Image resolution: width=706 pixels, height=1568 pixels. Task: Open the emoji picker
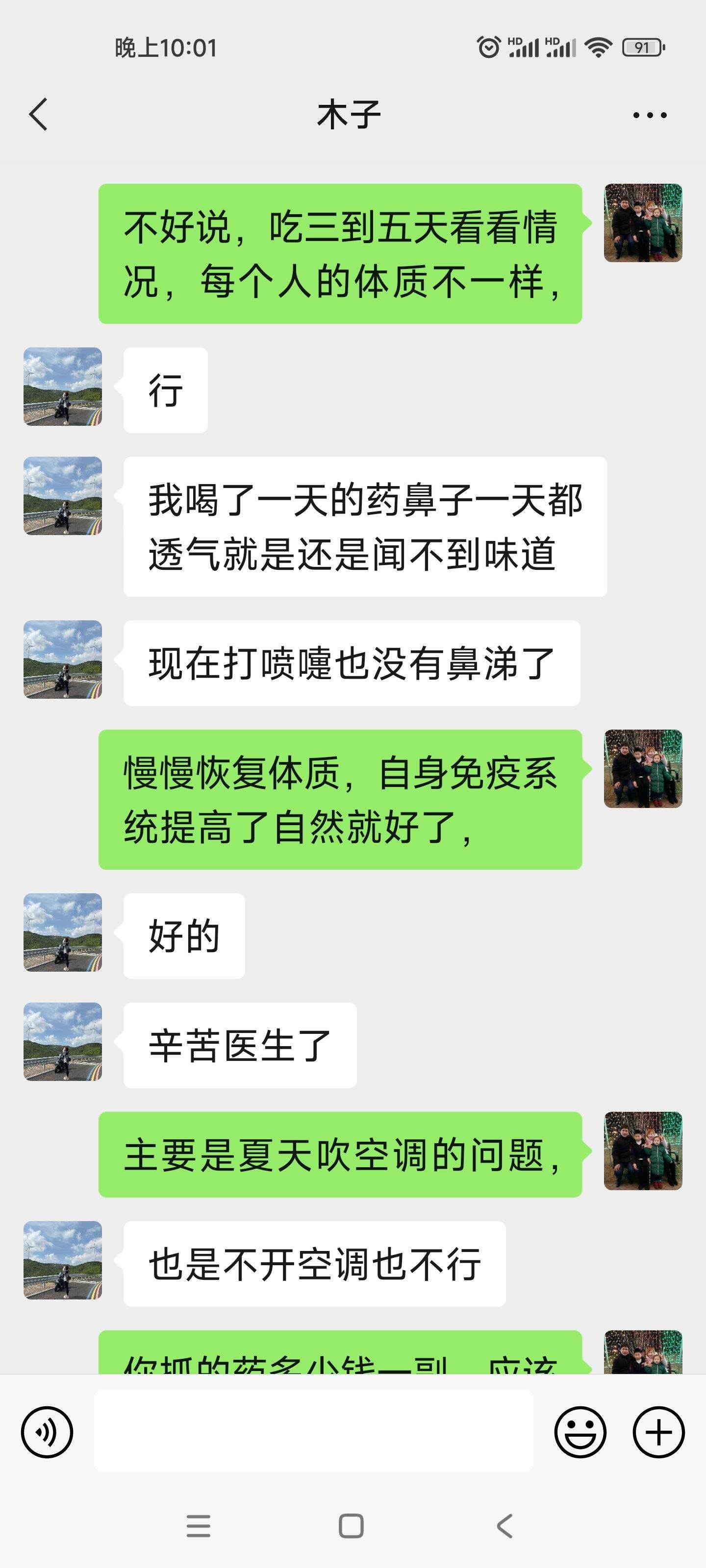coord(580,1432)
